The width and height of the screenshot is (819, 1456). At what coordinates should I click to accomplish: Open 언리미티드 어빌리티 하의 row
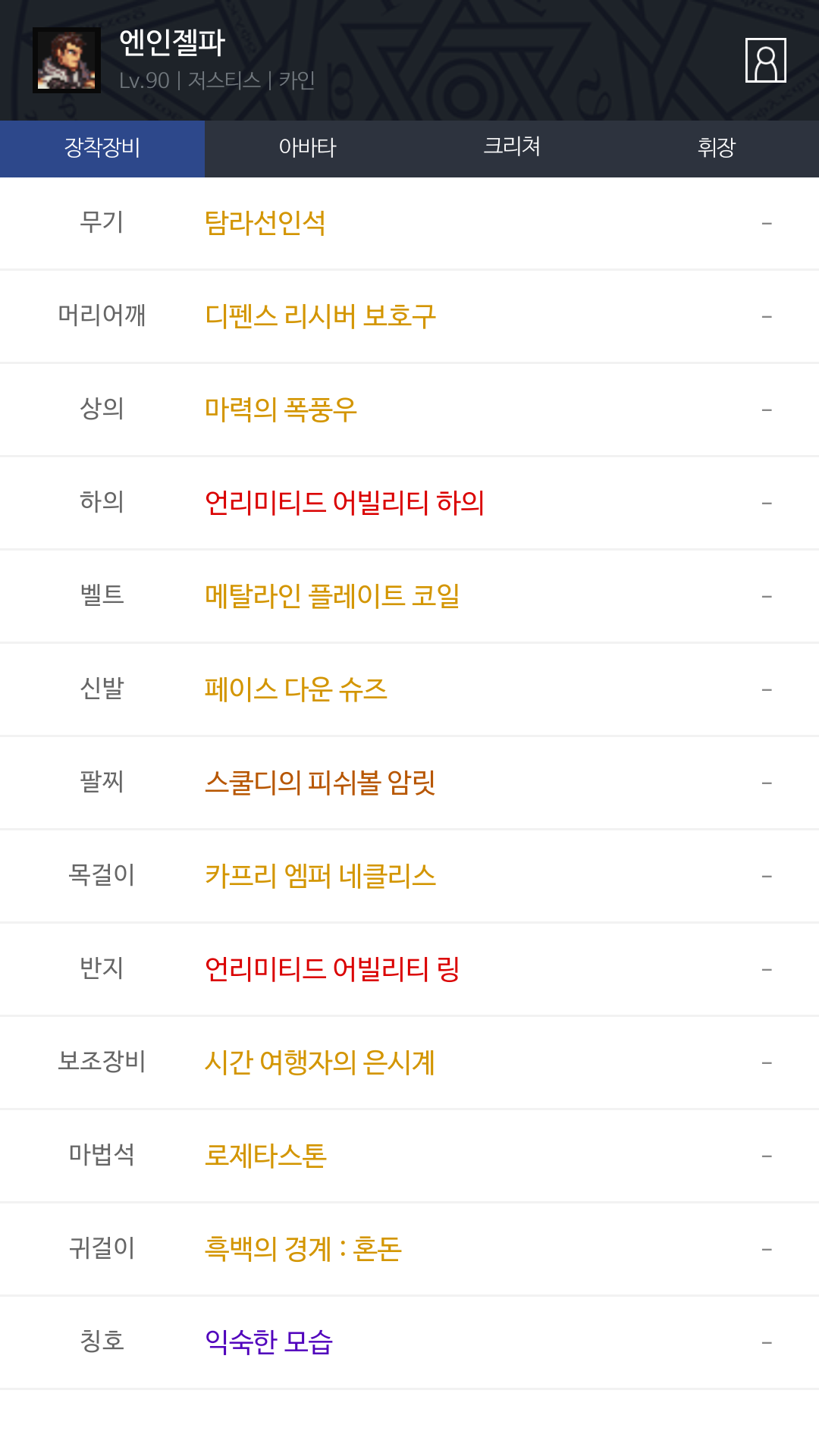409,503
